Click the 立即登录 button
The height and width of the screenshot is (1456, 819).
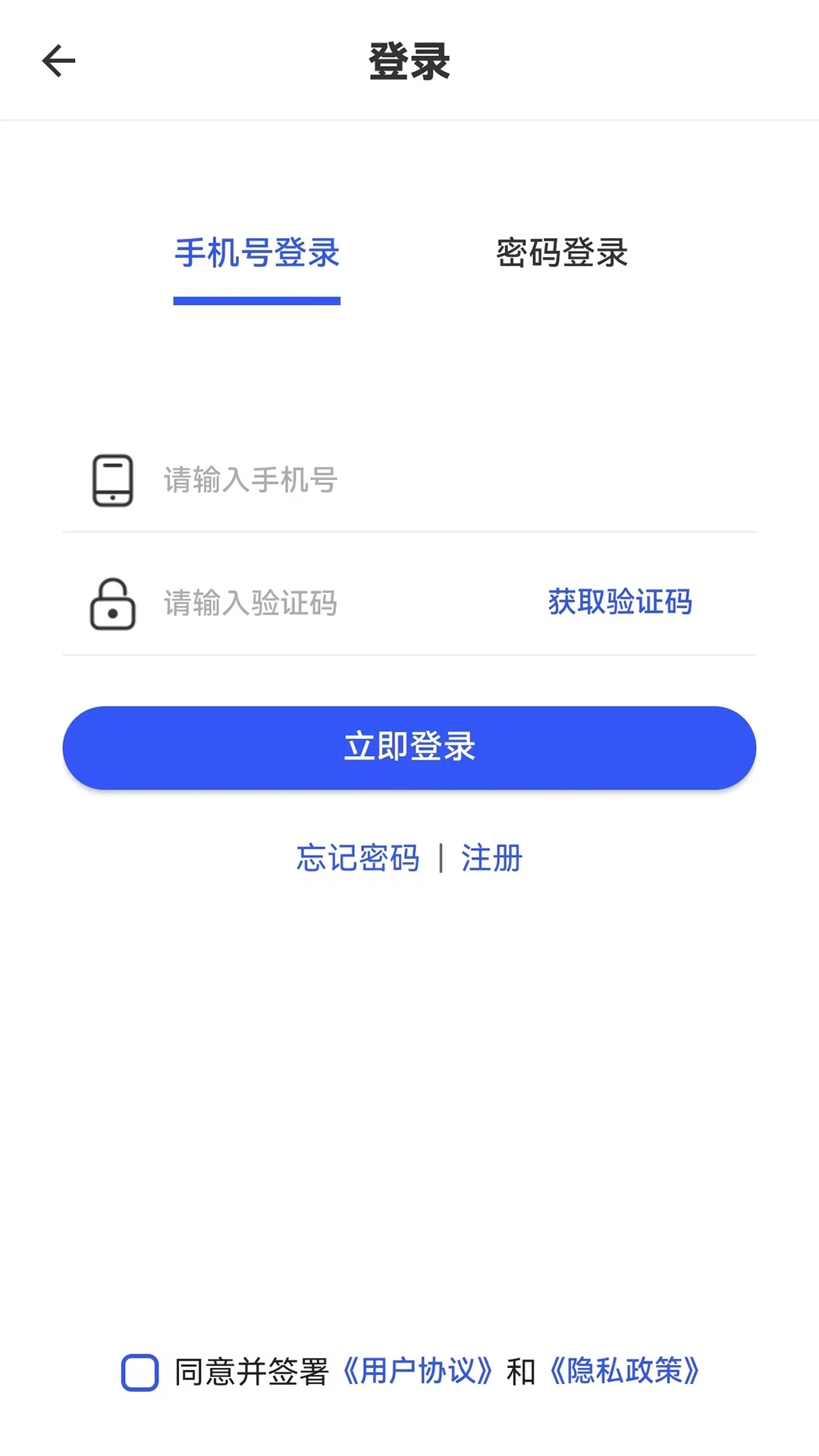(x=409, y=747)
